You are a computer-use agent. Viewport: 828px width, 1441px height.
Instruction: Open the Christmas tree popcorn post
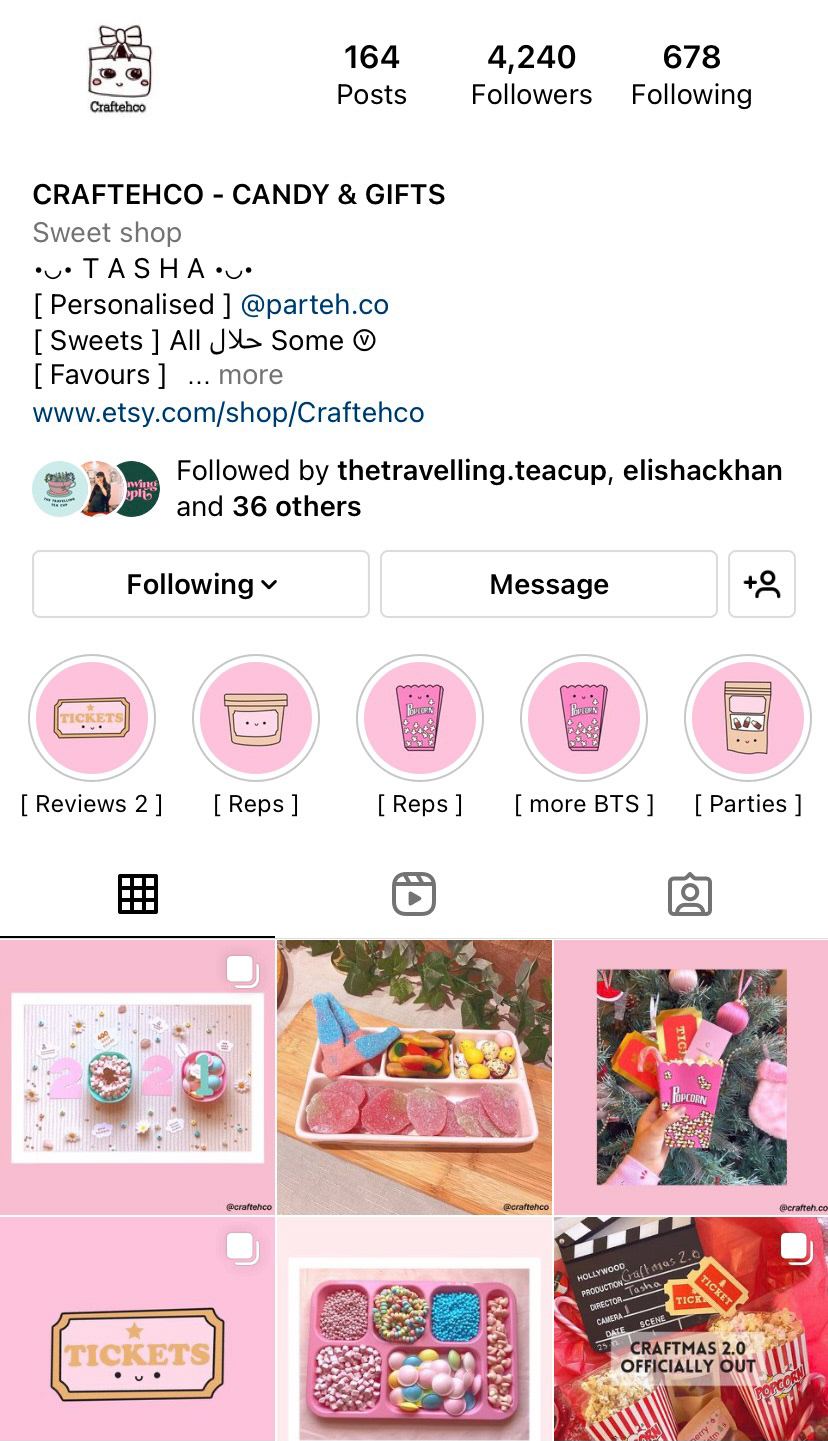point(691,1077)
